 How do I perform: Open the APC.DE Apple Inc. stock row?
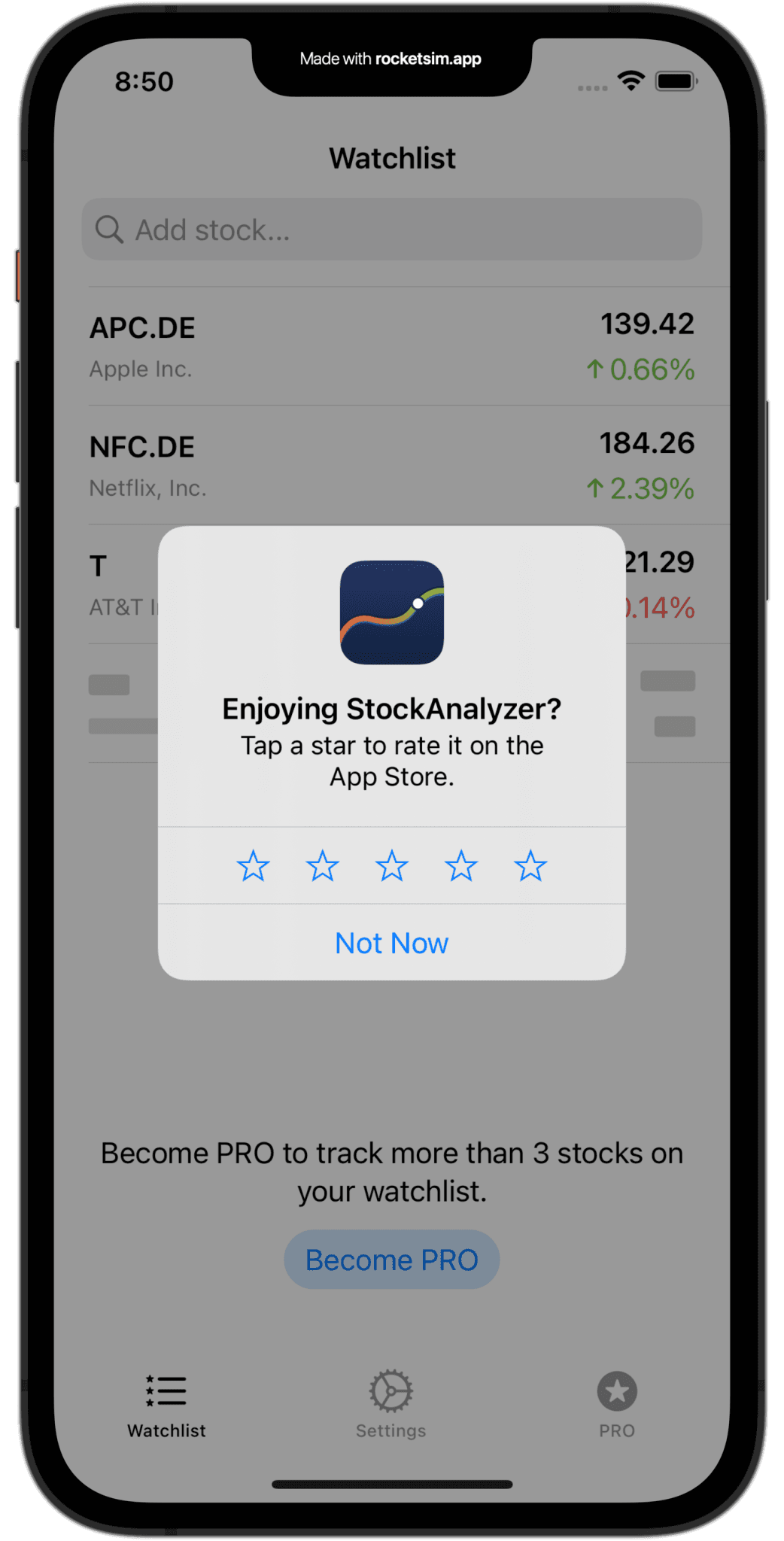coord(391,346)
